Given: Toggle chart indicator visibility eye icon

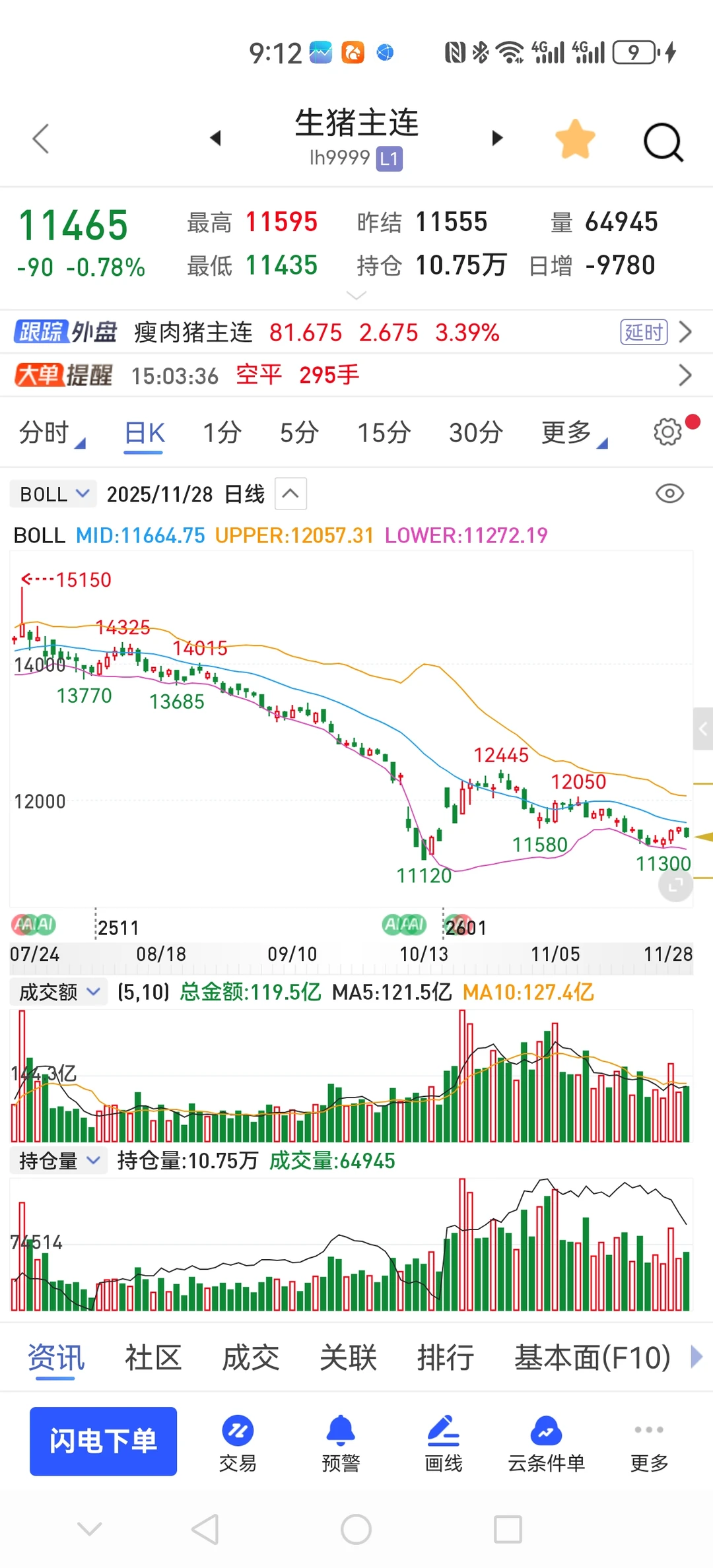Looking at the screenshot, I should pos(669,494).
